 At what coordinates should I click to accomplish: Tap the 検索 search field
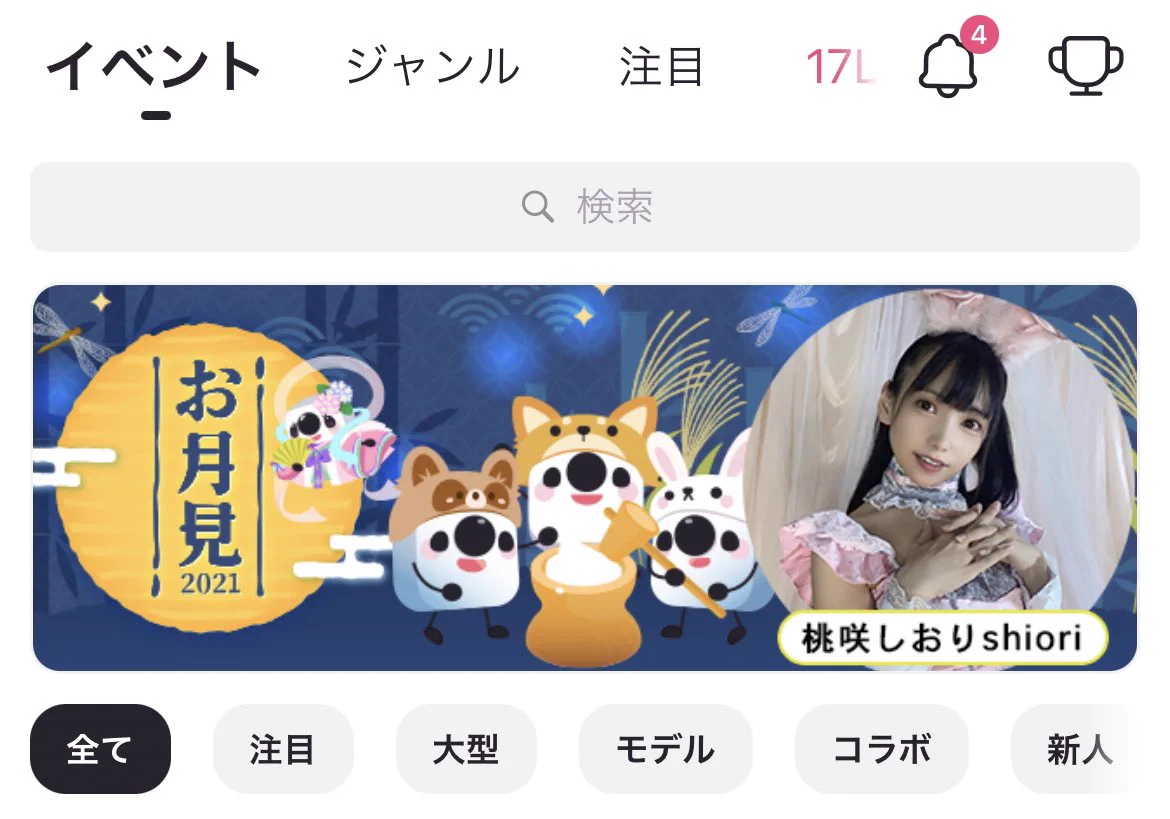coord(585,207)
